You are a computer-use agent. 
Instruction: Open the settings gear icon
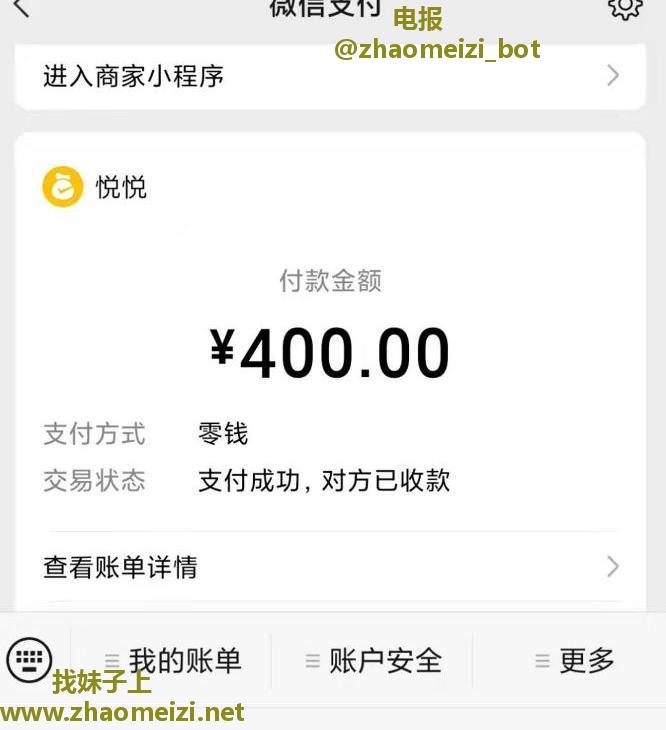[x=625, y=8]
